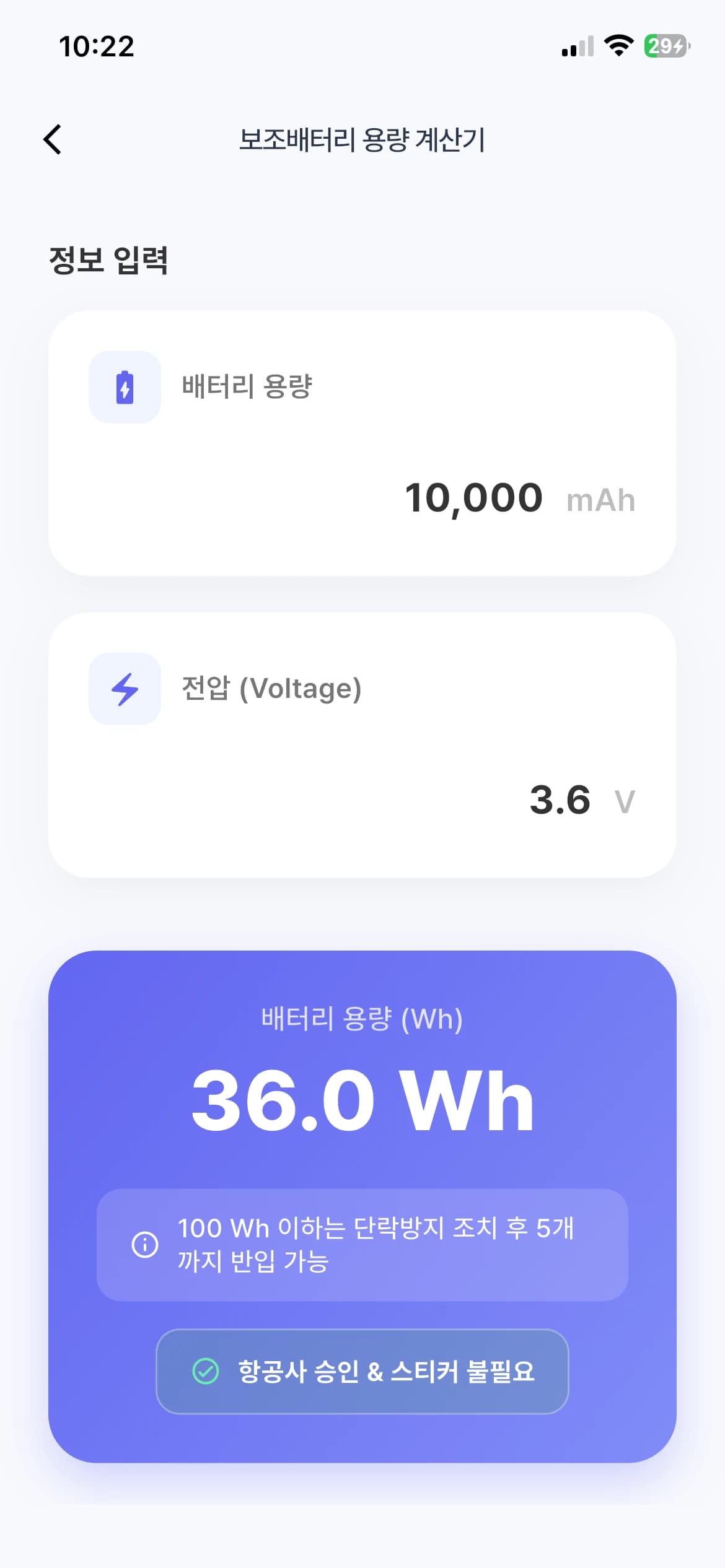Tap the info icon in the 100 Wh notice
The width and height of the screenshot is (725, 1568).
point(144,1245)
